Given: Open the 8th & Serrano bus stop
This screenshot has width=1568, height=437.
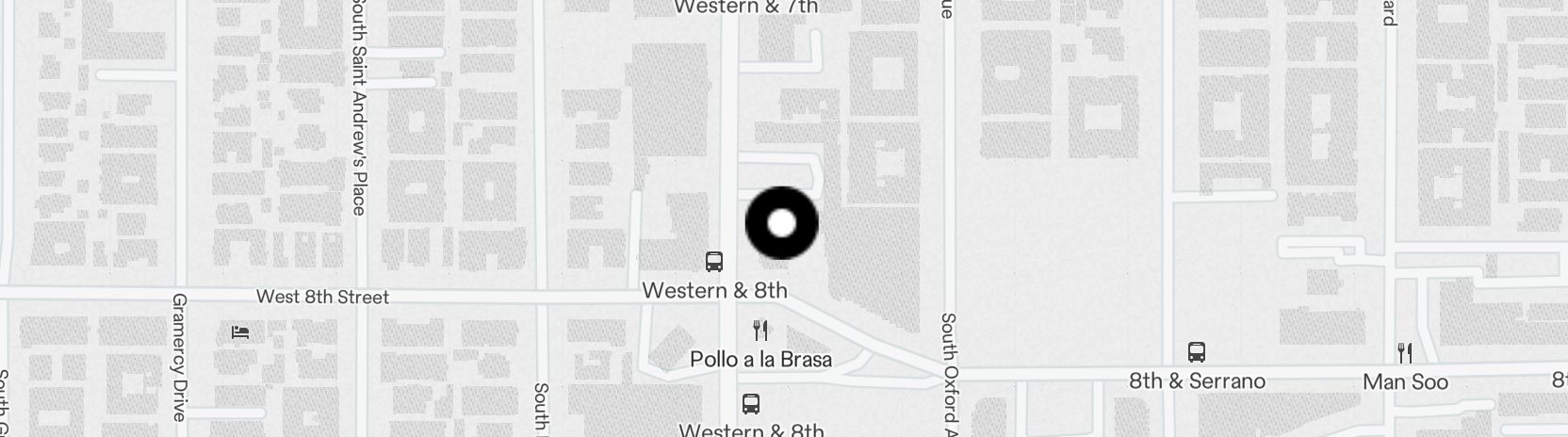Looking at the screenshot, I should point(1196,352).
